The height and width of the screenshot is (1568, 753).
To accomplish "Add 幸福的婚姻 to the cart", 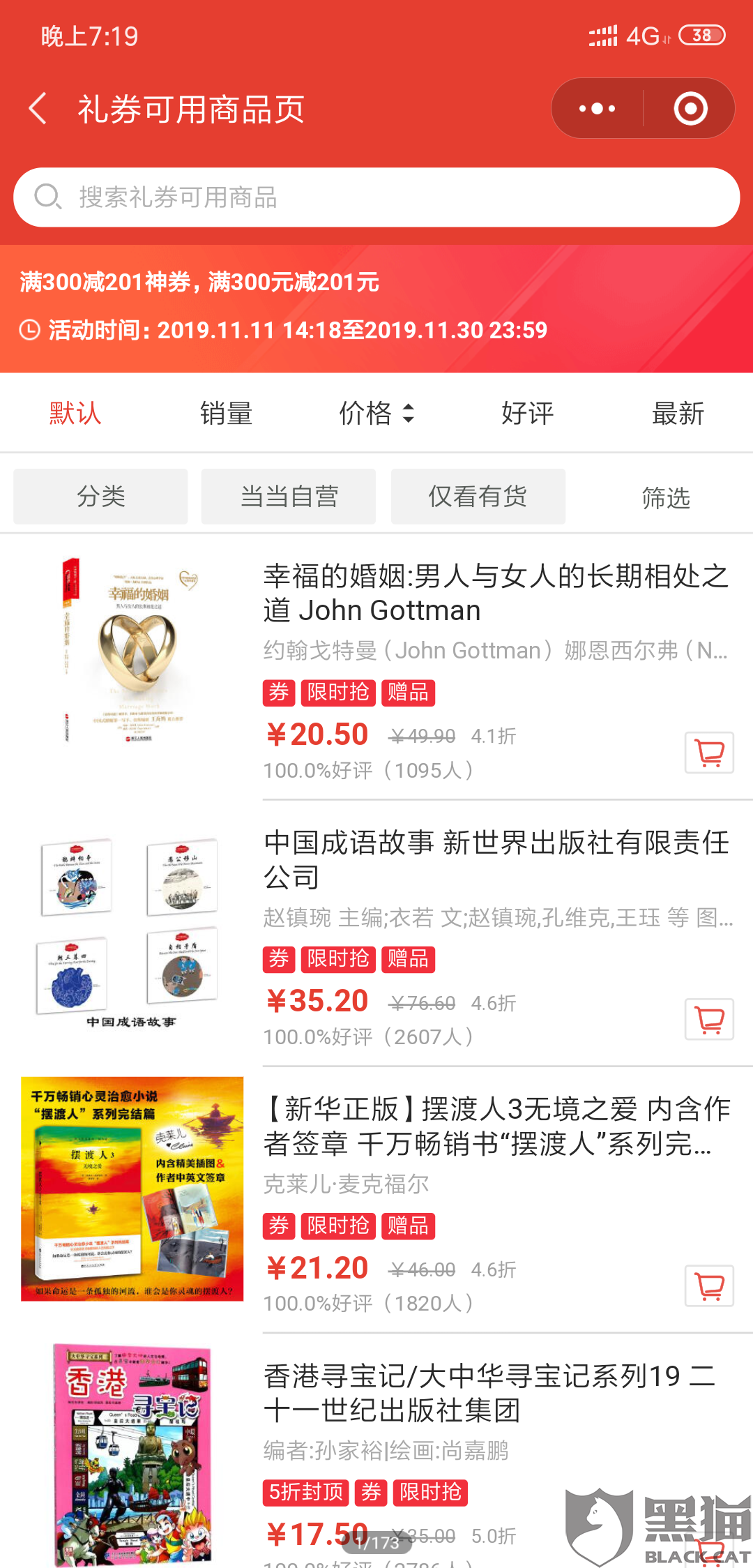I will tap(709, 753).
